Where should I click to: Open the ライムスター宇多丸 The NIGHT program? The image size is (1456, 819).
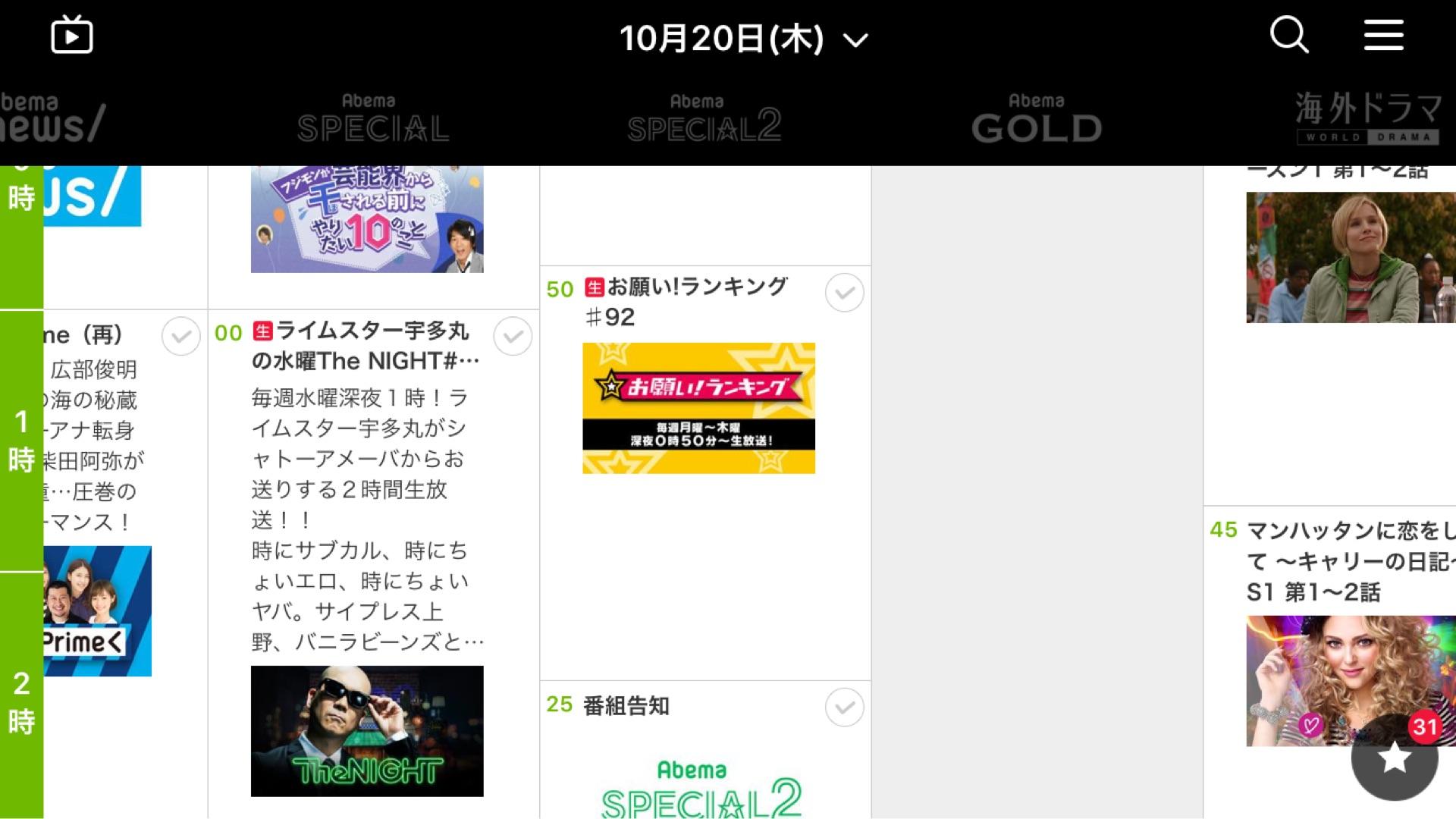tap(367, 730)
